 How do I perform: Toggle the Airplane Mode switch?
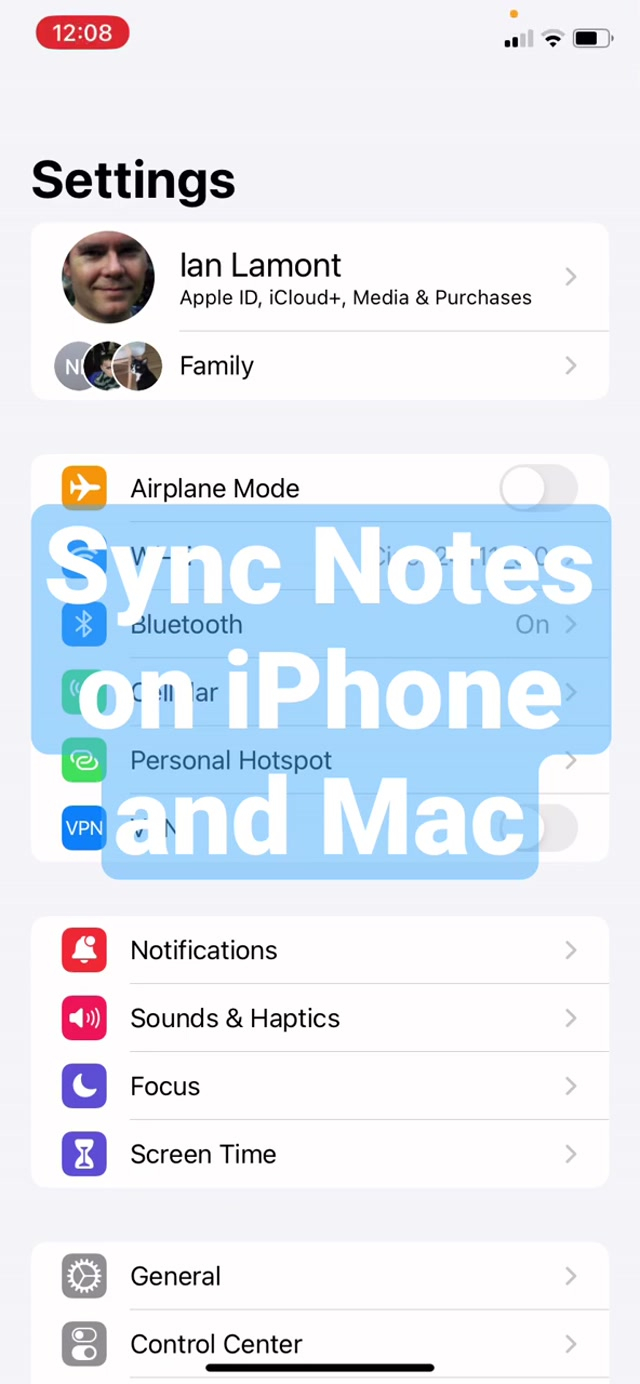tap(538, 489)
